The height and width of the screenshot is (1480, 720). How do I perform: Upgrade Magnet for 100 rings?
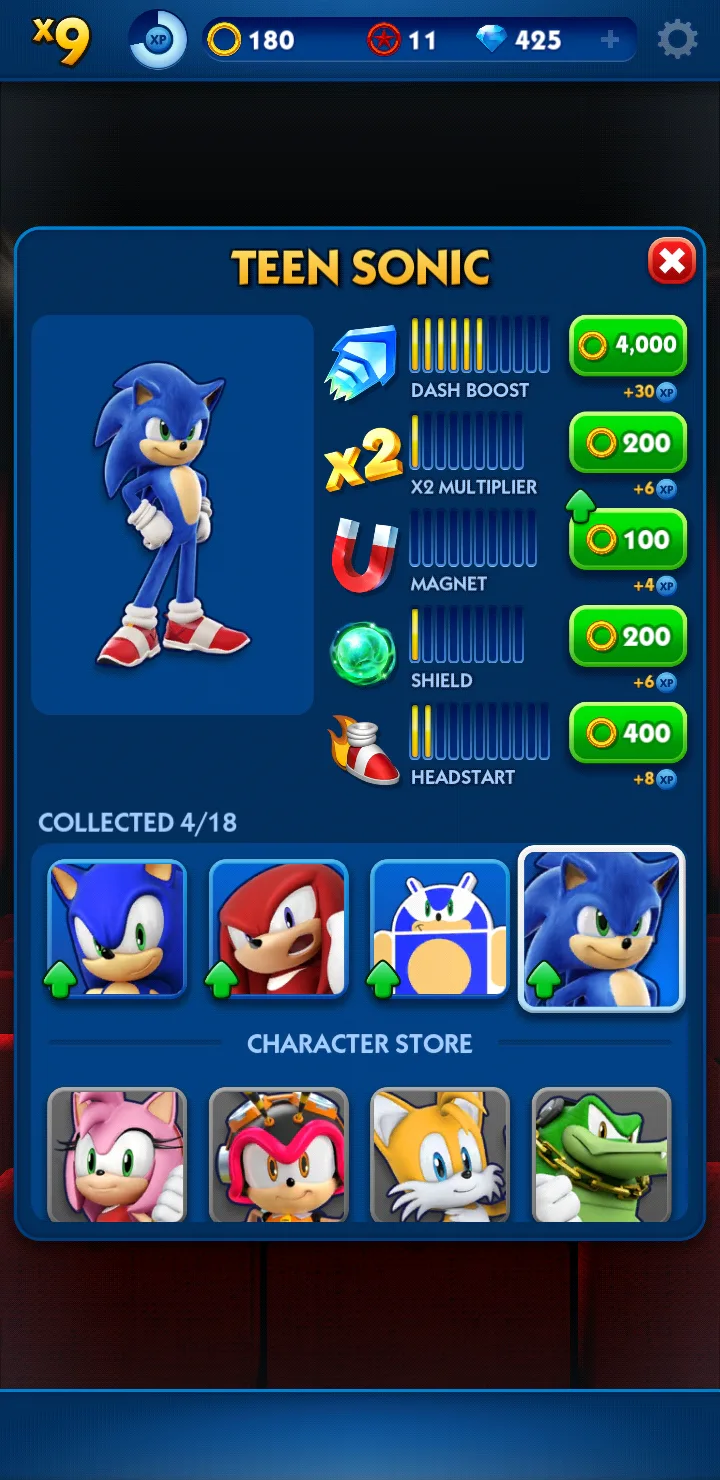pyautogui.click(x=628, y=540)
